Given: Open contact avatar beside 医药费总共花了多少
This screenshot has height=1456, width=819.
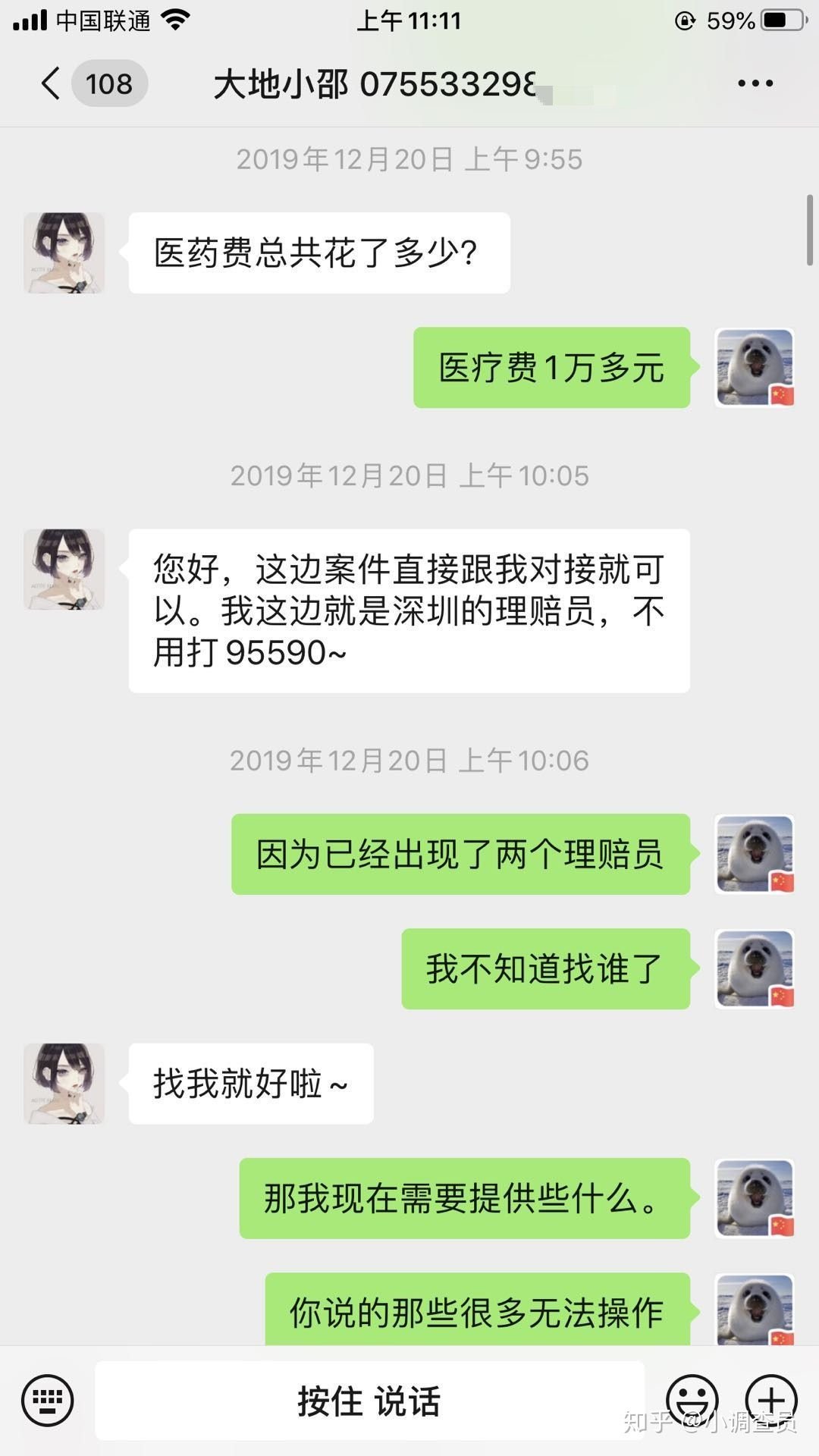Looking at the screenshot, I should tap(64, 253).
